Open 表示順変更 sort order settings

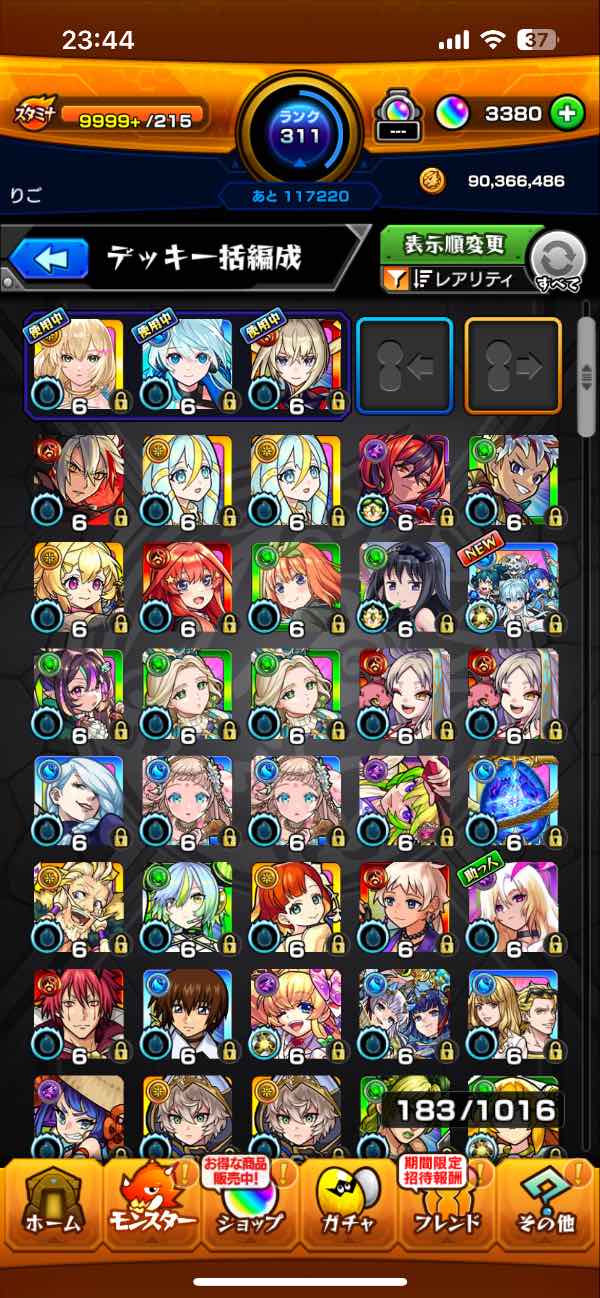(x=455, y=245)
